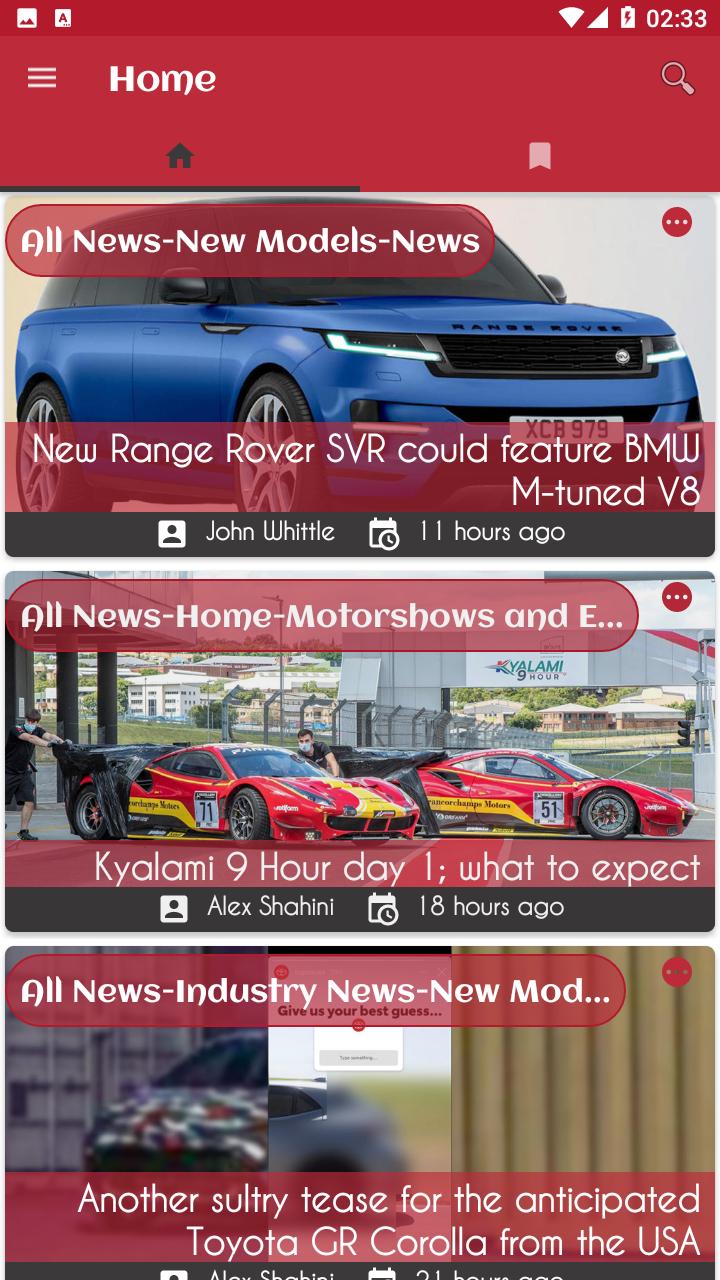Open more options on the Kyalami article
The height and width of the screenshot is (1280, 720).
pos(677,597)
